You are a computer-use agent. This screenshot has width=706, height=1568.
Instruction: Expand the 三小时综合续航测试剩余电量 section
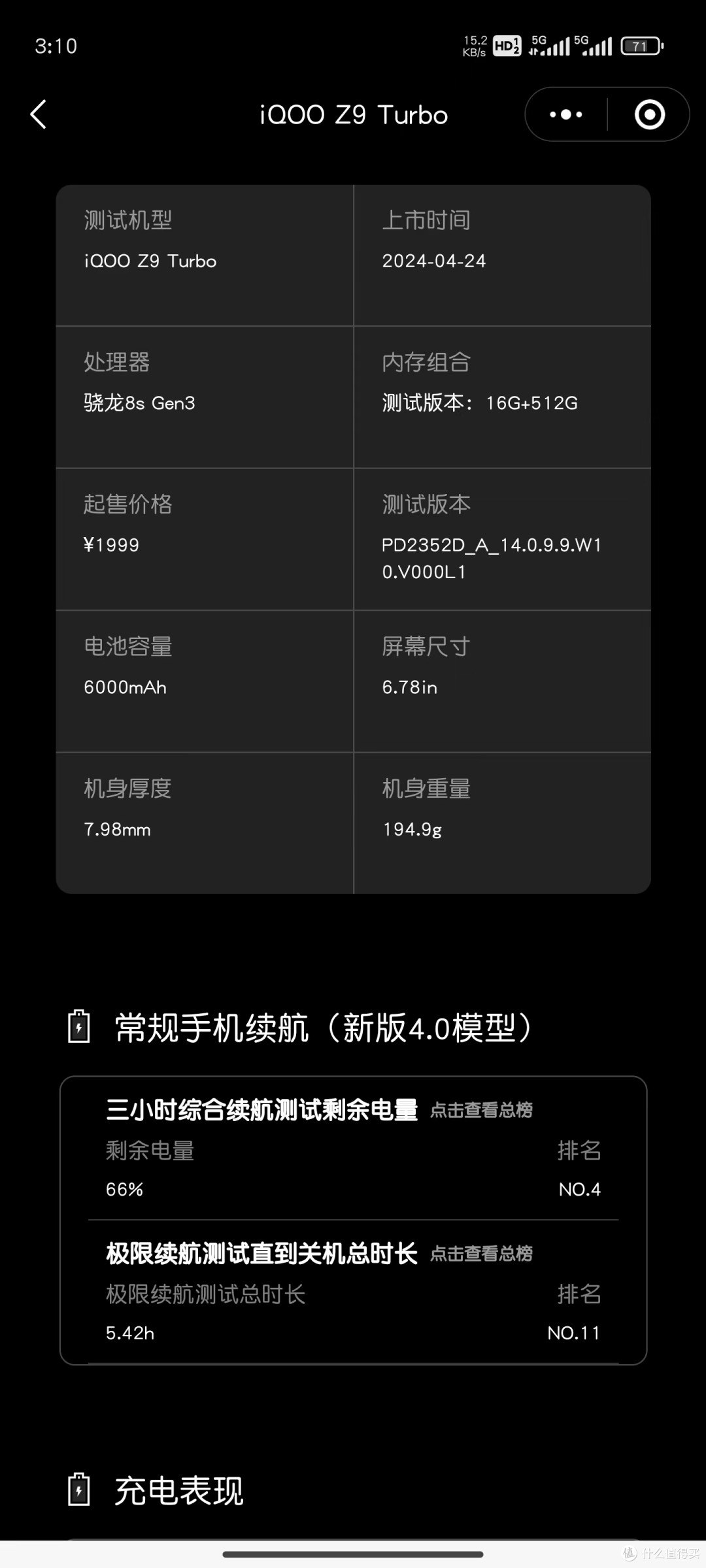[261, 1109]
